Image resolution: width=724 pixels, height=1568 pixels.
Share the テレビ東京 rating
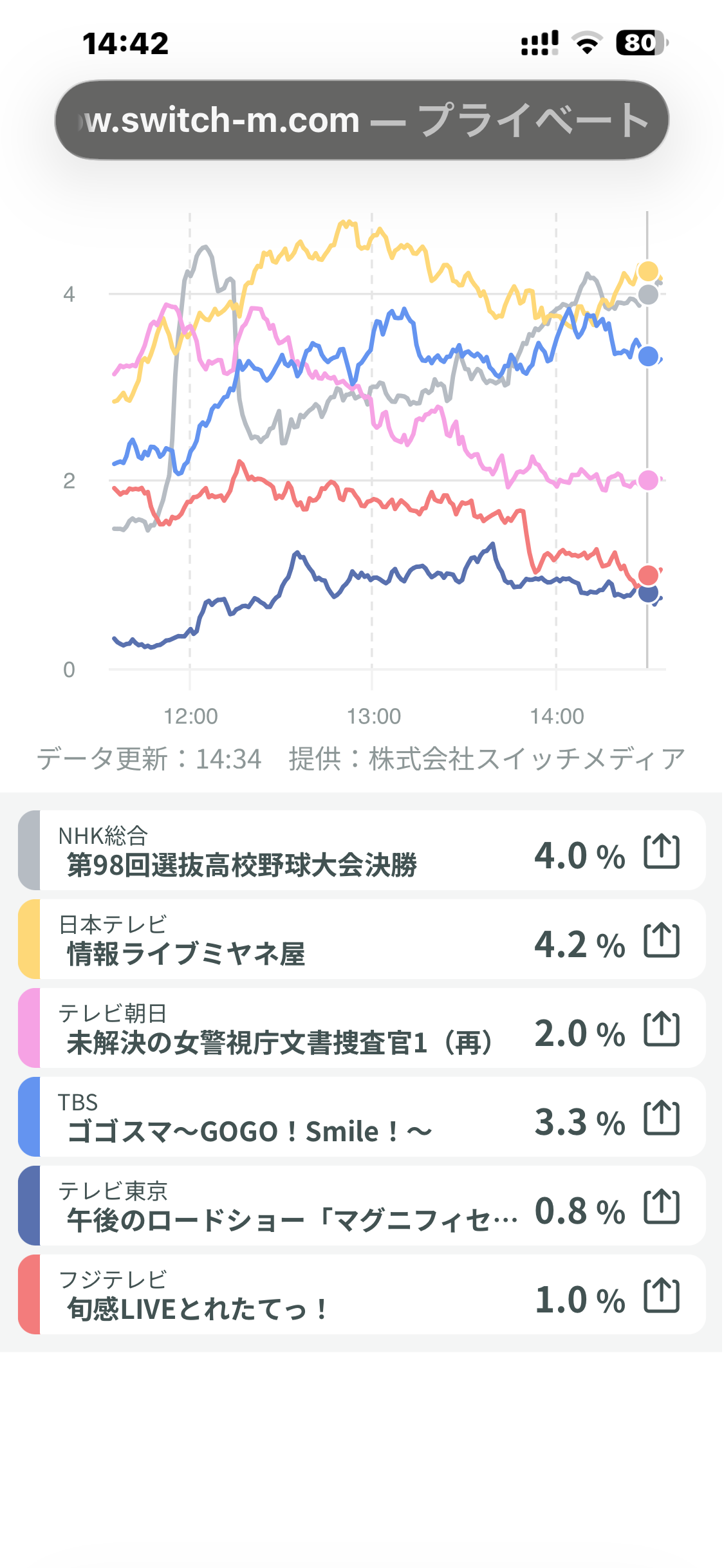[662, 1206]
